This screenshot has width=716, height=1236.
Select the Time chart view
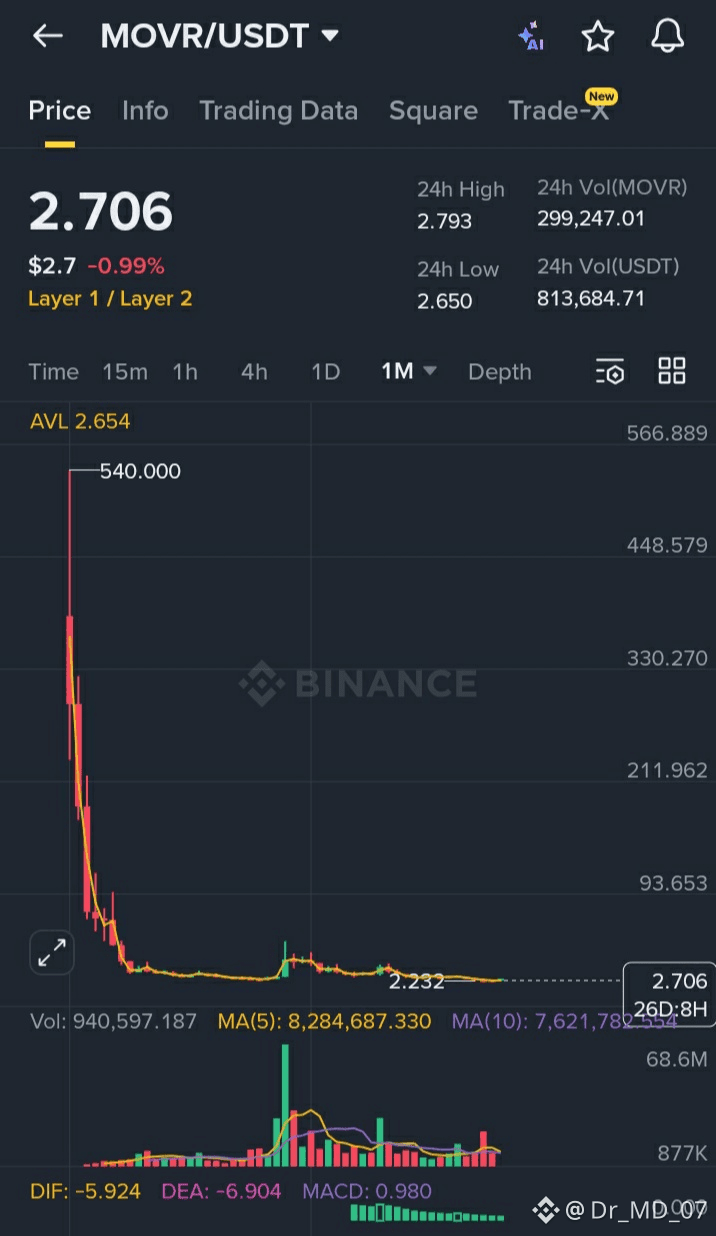pos(53,372)
